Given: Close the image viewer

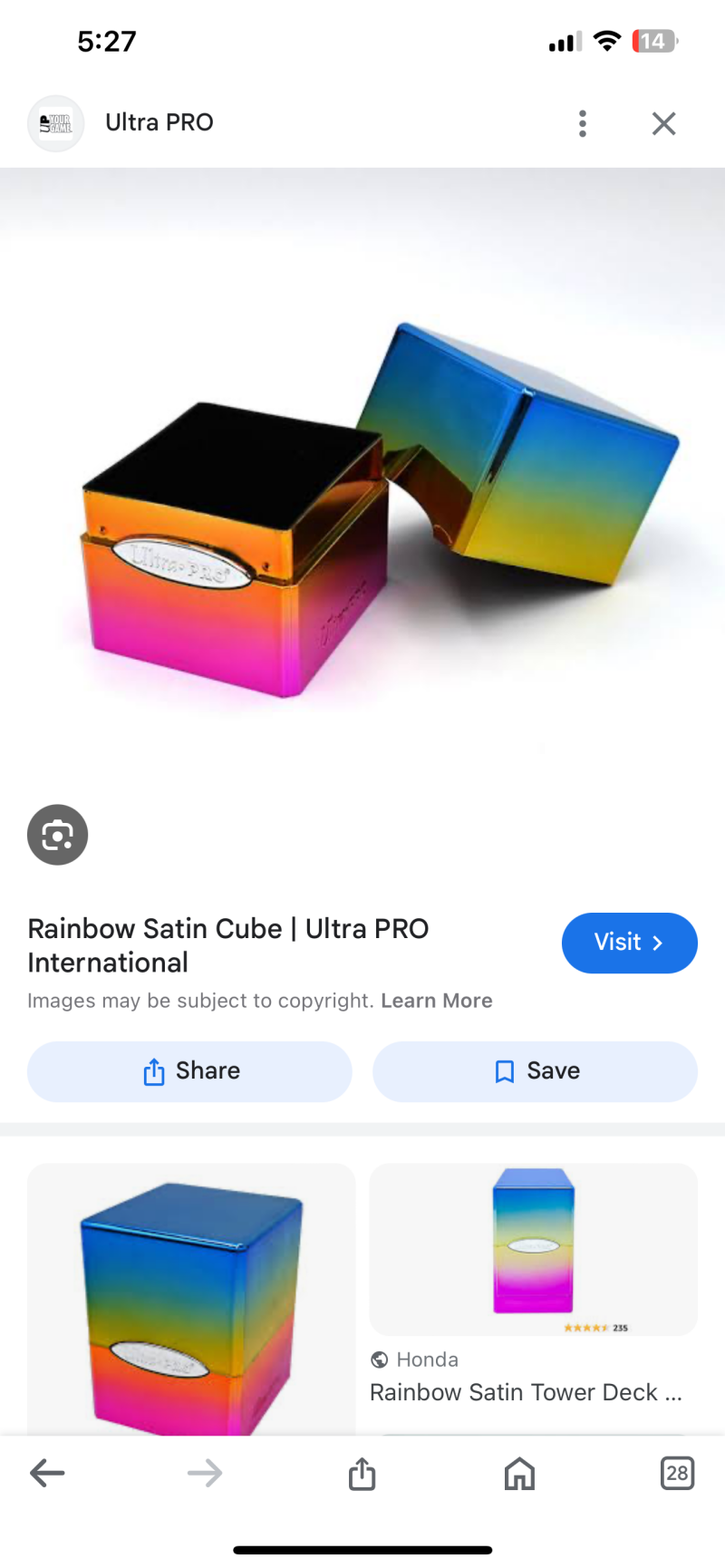Looking at the screenshot, I should 663,123.
